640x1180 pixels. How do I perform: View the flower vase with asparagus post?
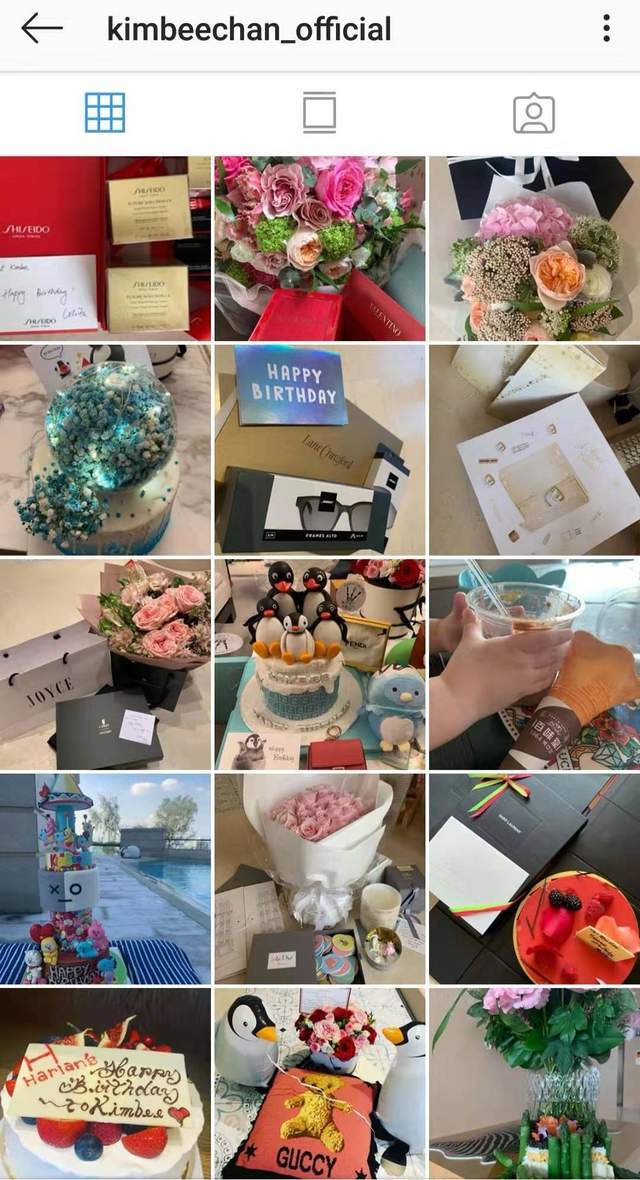pos(535,1084)
